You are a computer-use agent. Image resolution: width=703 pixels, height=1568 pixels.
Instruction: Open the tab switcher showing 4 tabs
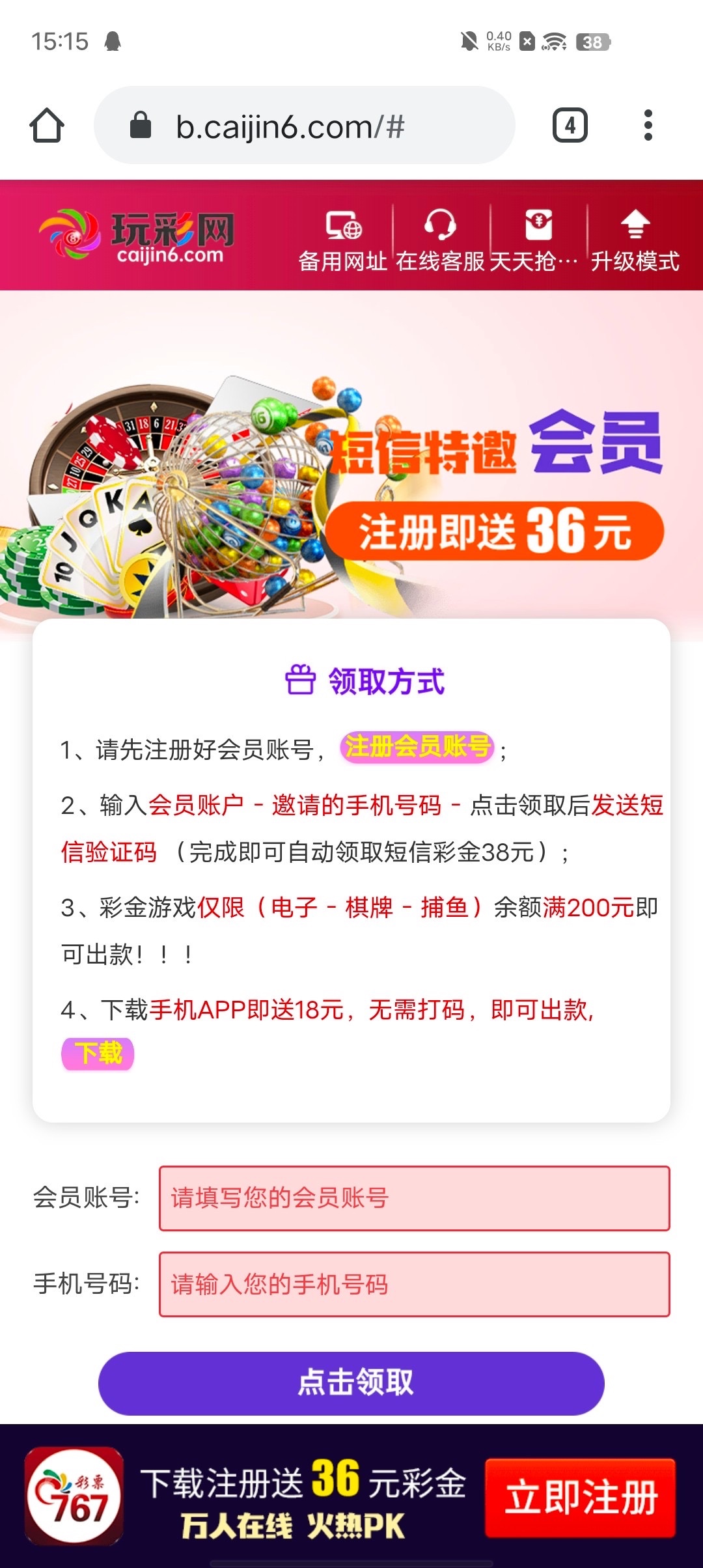coord(570,125)
